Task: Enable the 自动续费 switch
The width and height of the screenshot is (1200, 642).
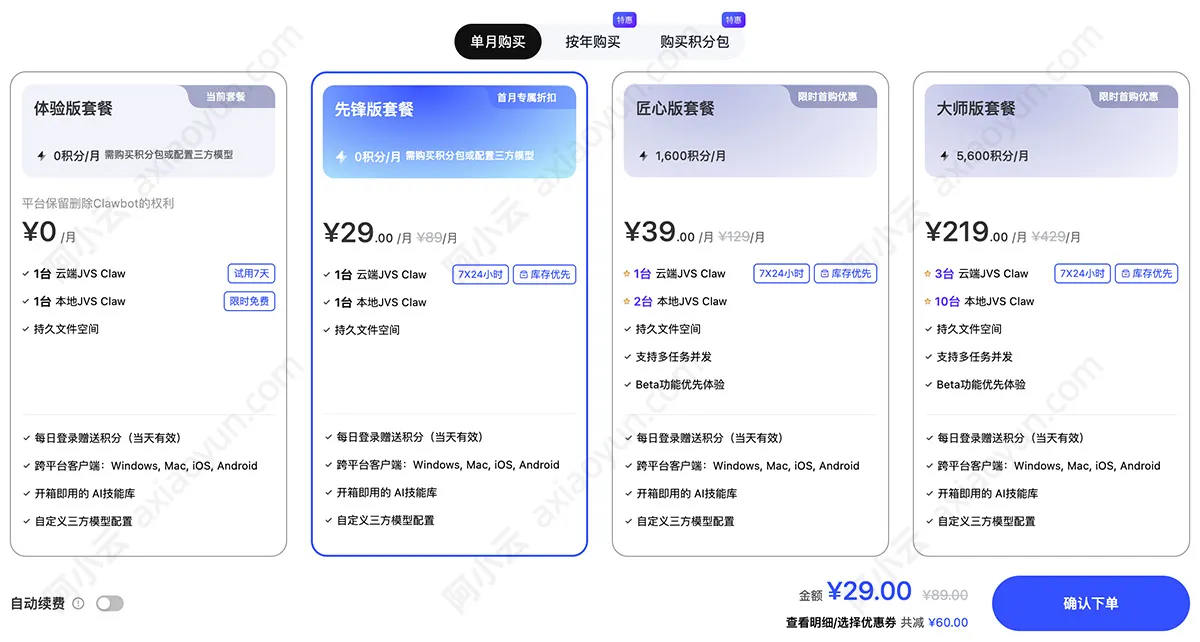Action: 110,603
